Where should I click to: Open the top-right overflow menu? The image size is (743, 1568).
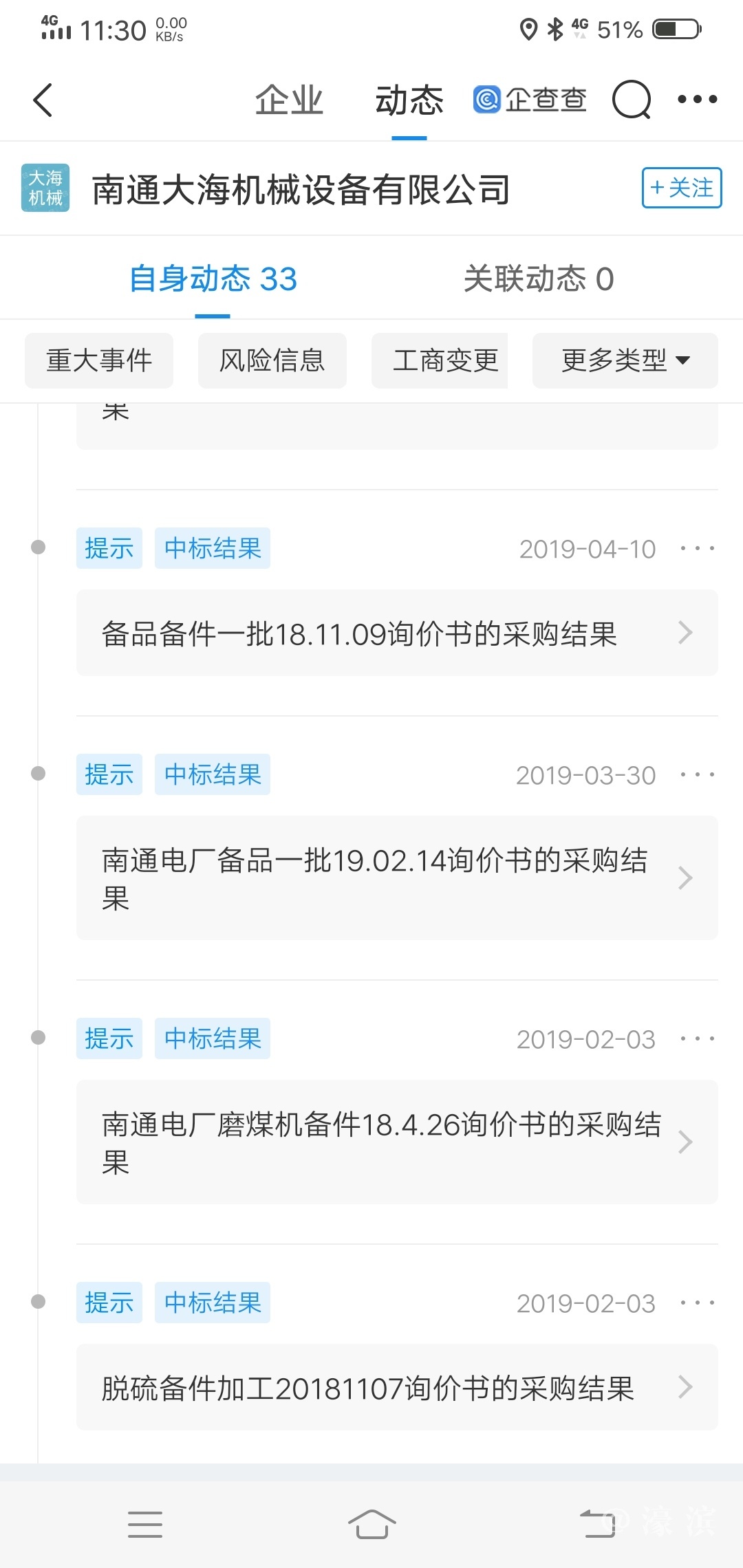(x=697, y=100)
